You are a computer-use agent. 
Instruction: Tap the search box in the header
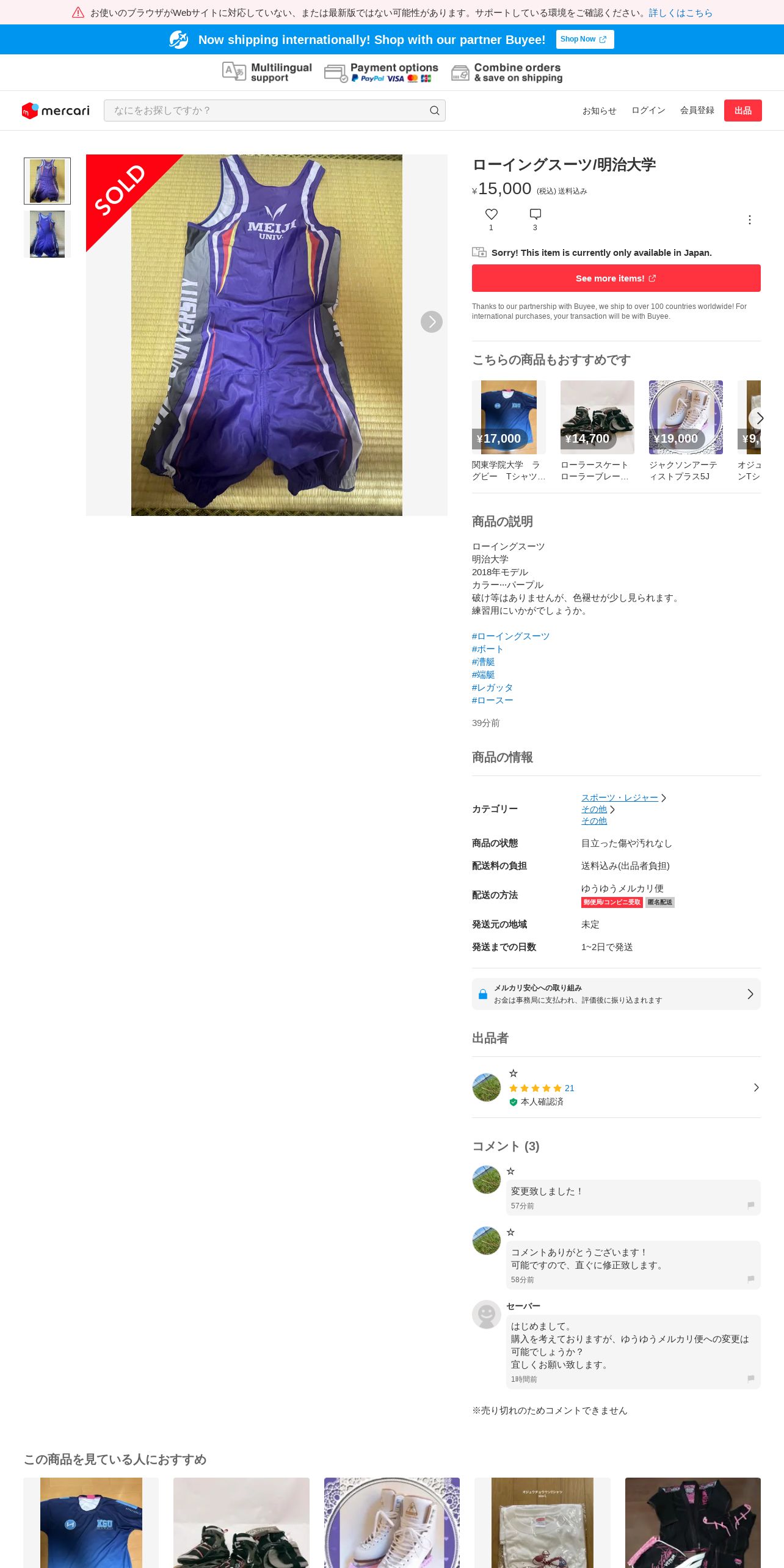pos(274,111)
